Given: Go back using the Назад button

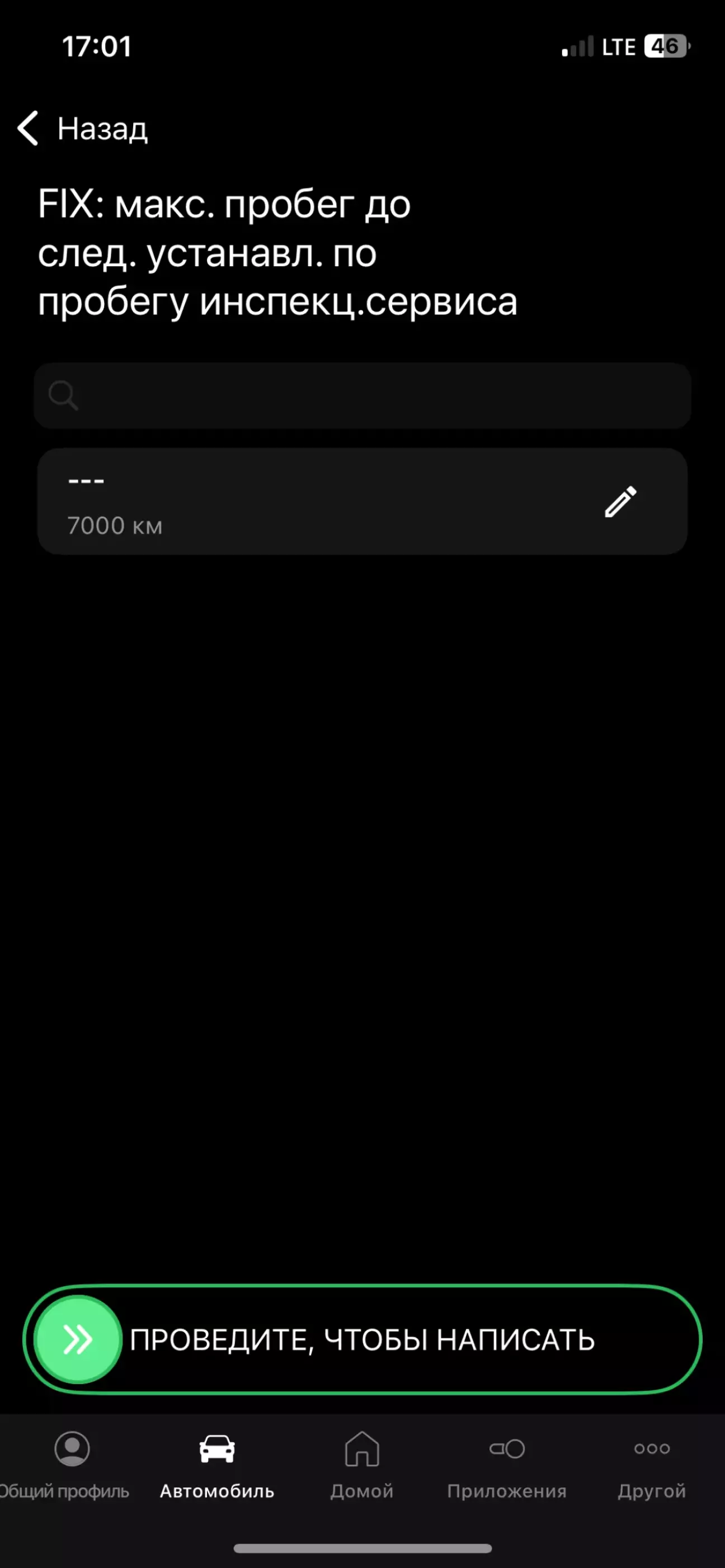Looking at the screenshot, I should tap(83, 129).
